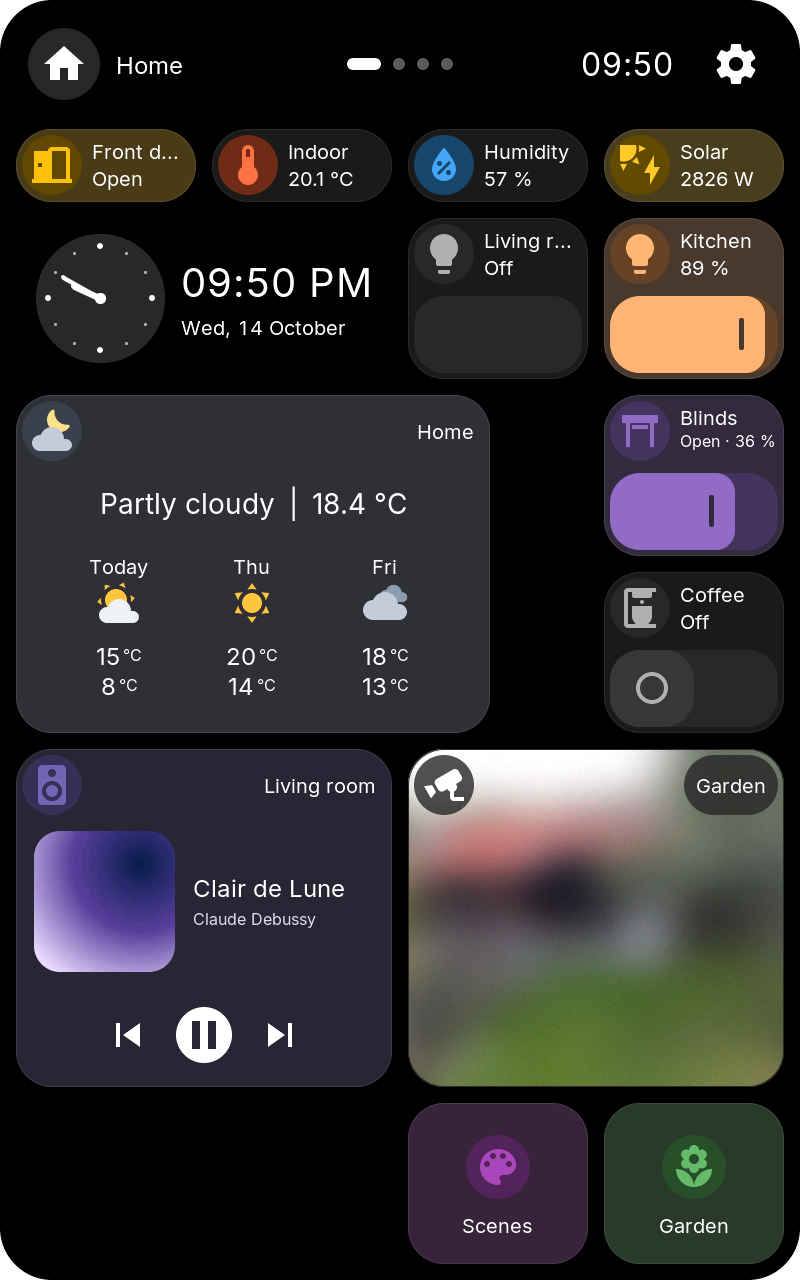View the Humidity sensor chip

click(x=498, y=166)
